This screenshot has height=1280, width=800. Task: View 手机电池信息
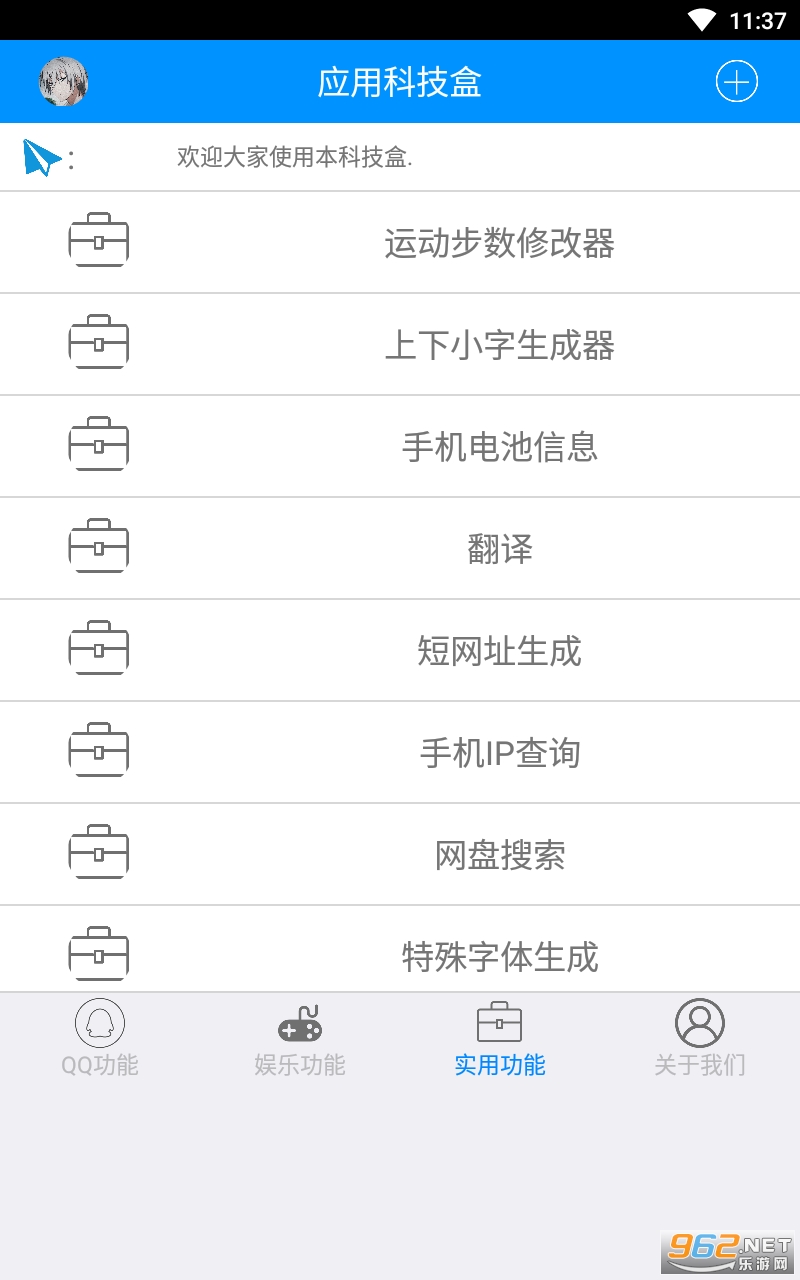[499, 447]
